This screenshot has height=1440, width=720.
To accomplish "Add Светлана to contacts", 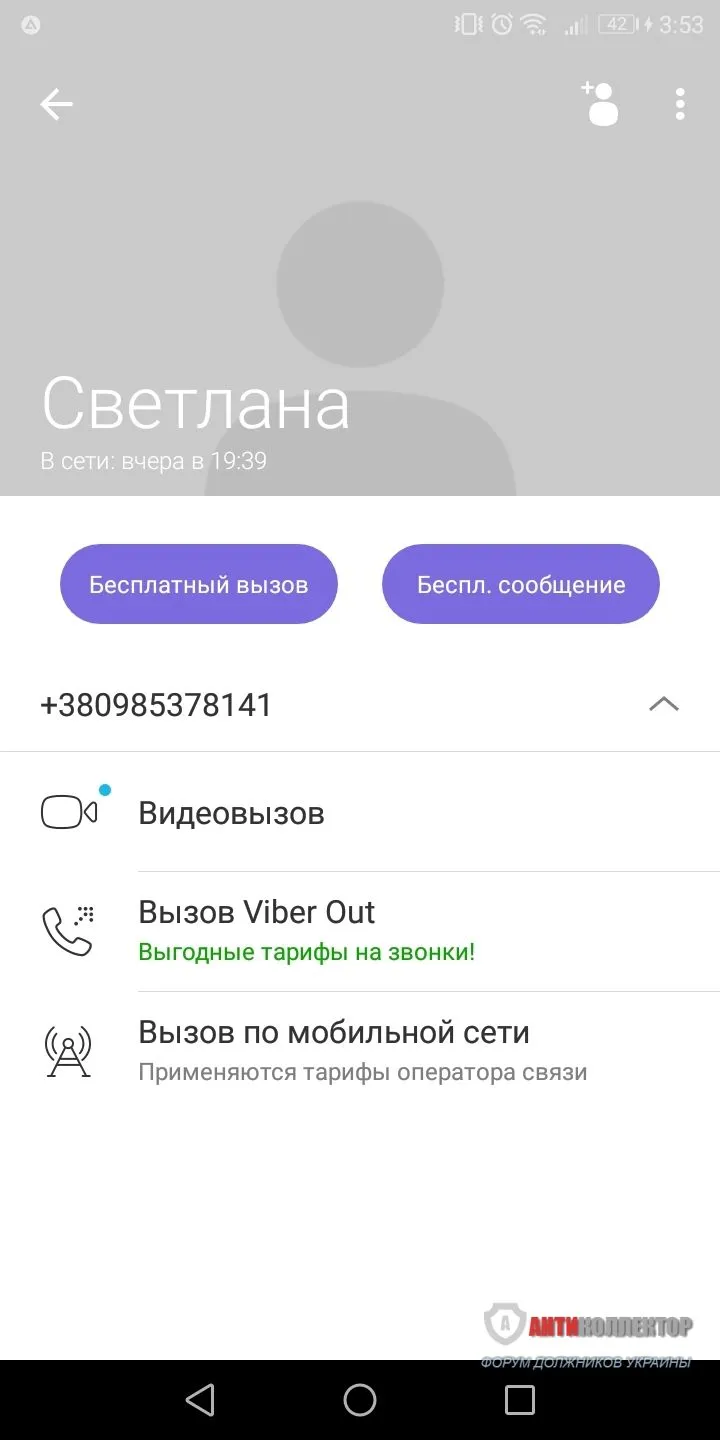I will pyautogui.click(x=600, y=104).
